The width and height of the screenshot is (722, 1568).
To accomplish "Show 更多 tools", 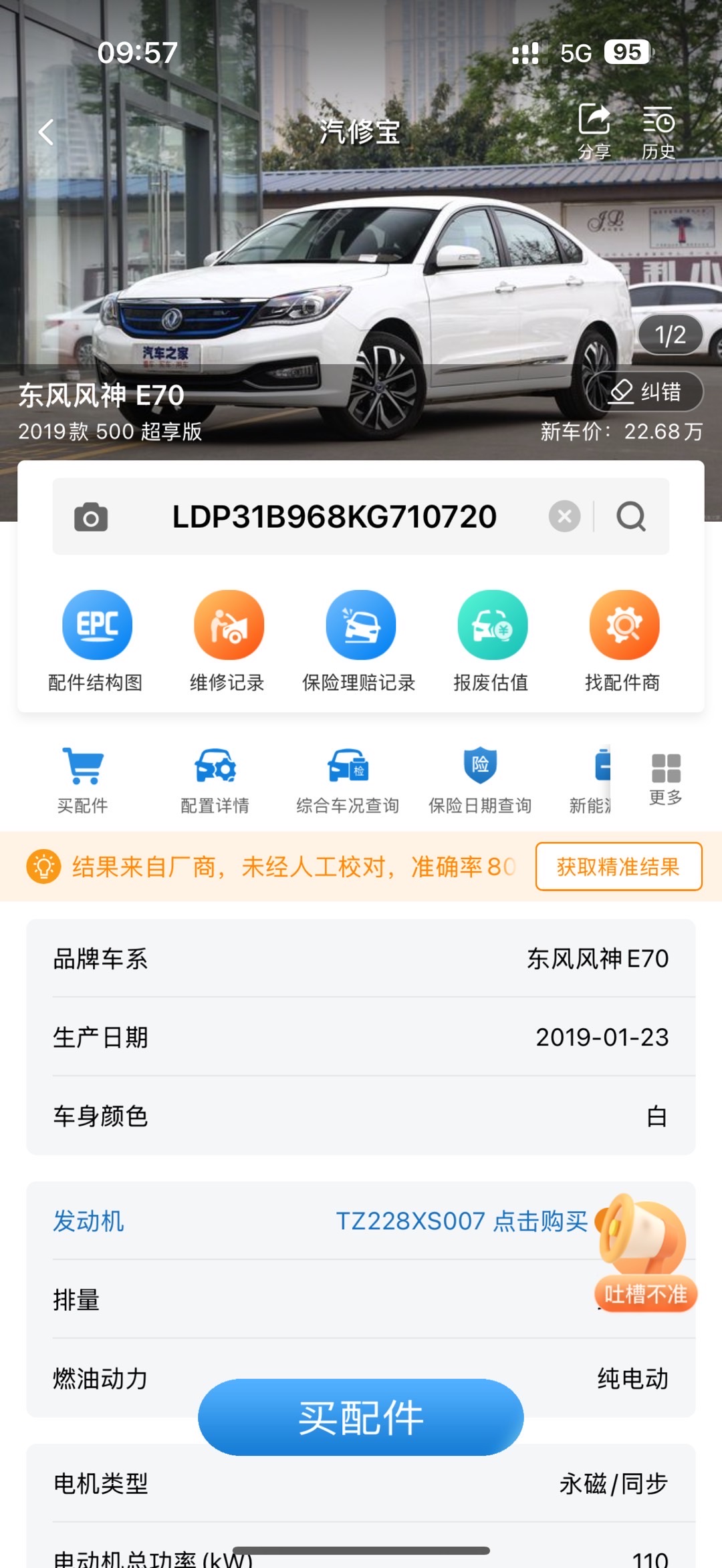I will 666,778.
